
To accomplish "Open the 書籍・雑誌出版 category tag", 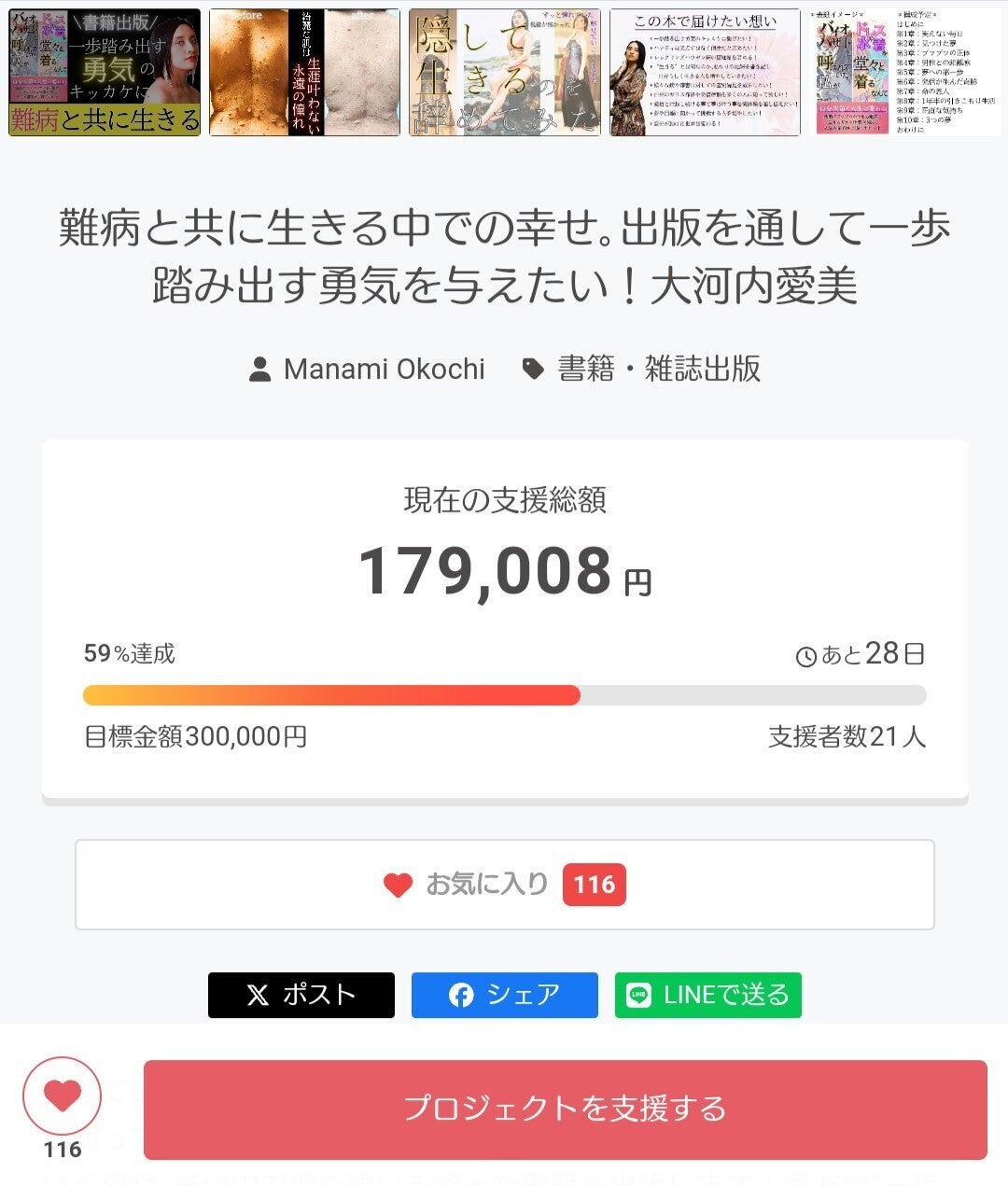I will pyautogui.click(x=642, y=369).
